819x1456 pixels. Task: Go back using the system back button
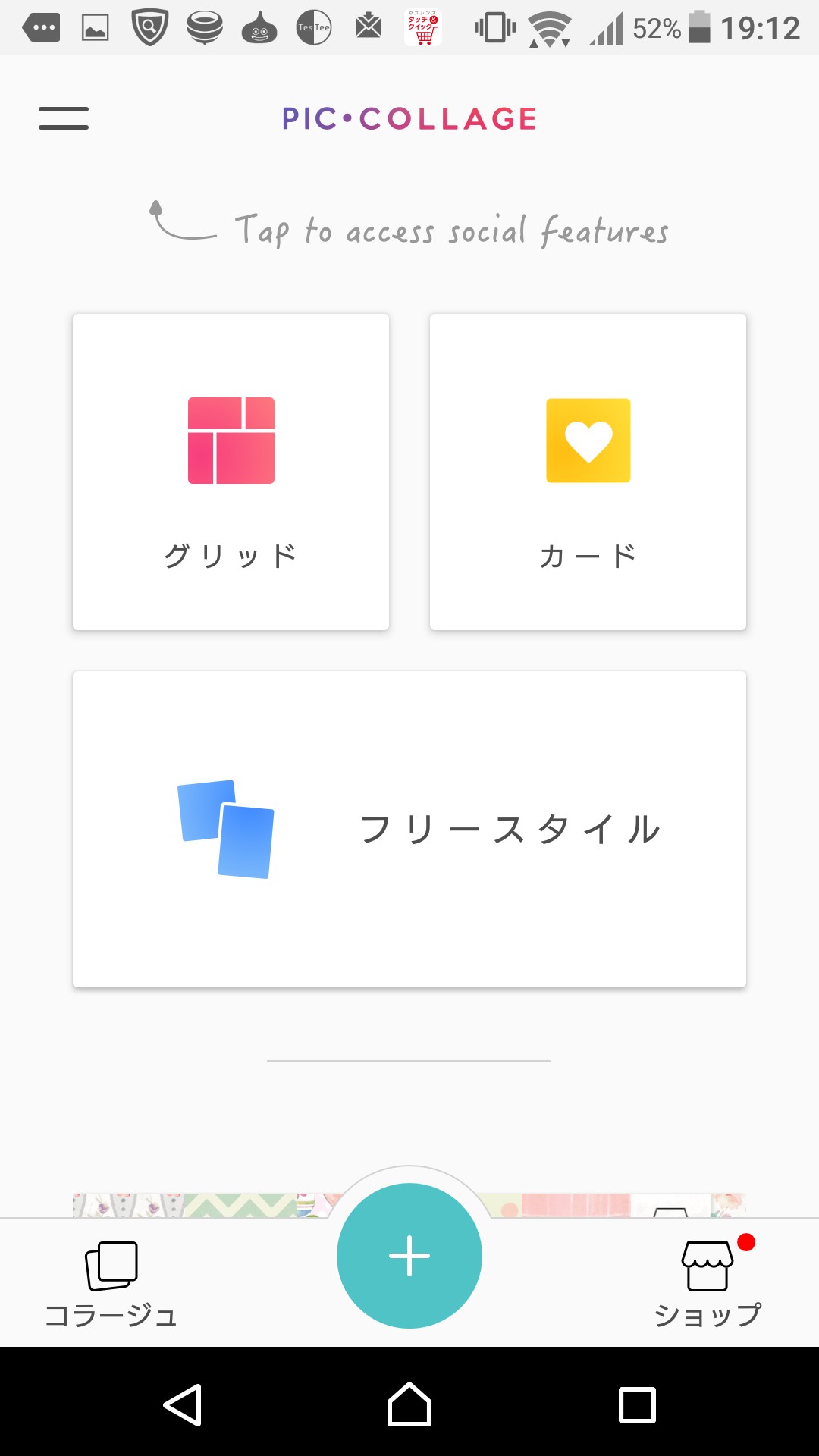(x=183, y=1405)
